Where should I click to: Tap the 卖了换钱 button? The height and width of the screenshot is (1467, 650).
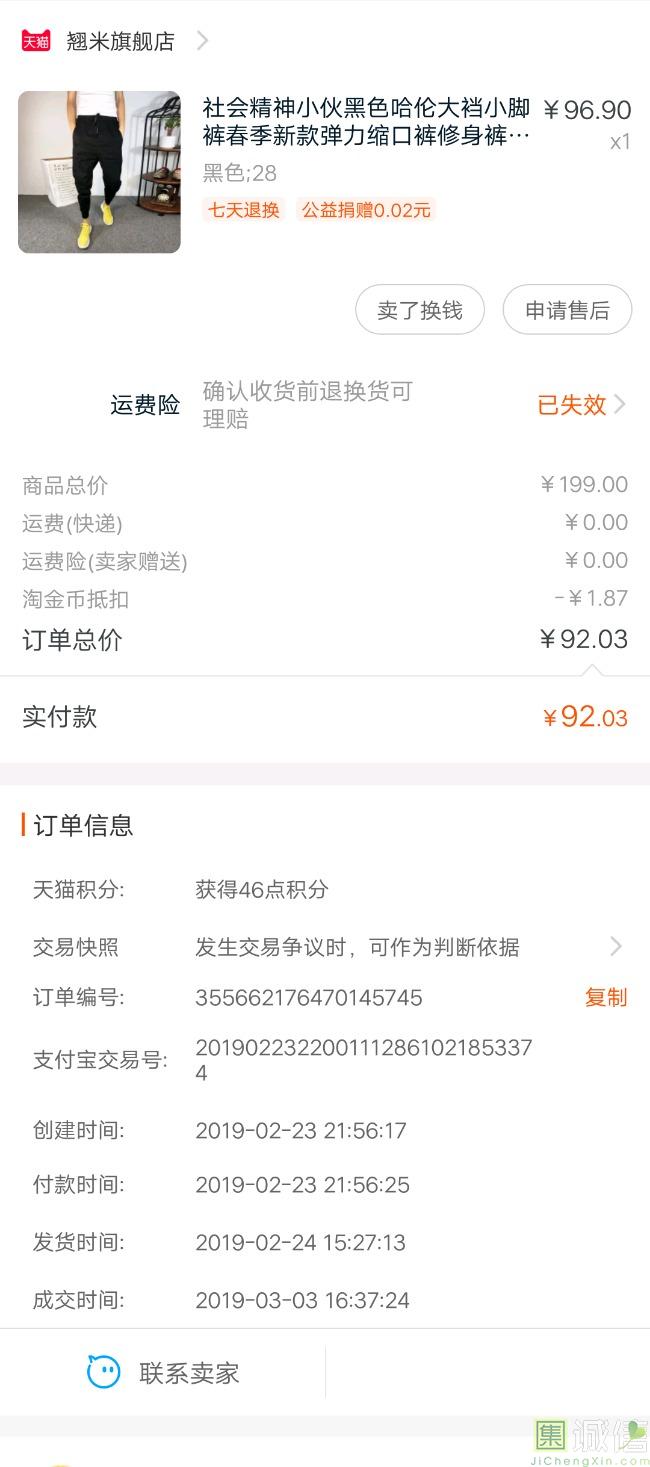pos(420,310)
